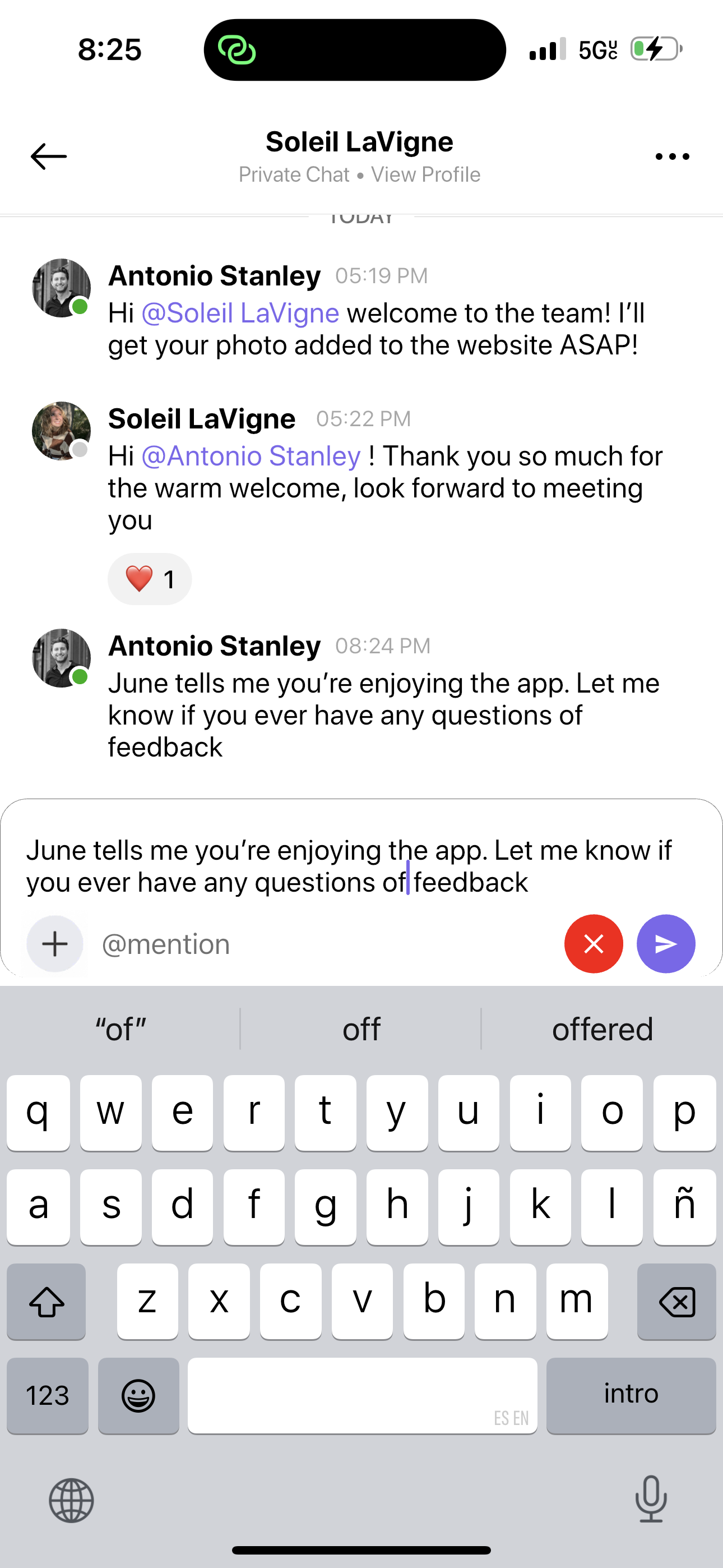The width and height of the screenshot is (723, 1568).
Task: Open the @Soleil LaVigne mention
Action: tap(240, 313)
